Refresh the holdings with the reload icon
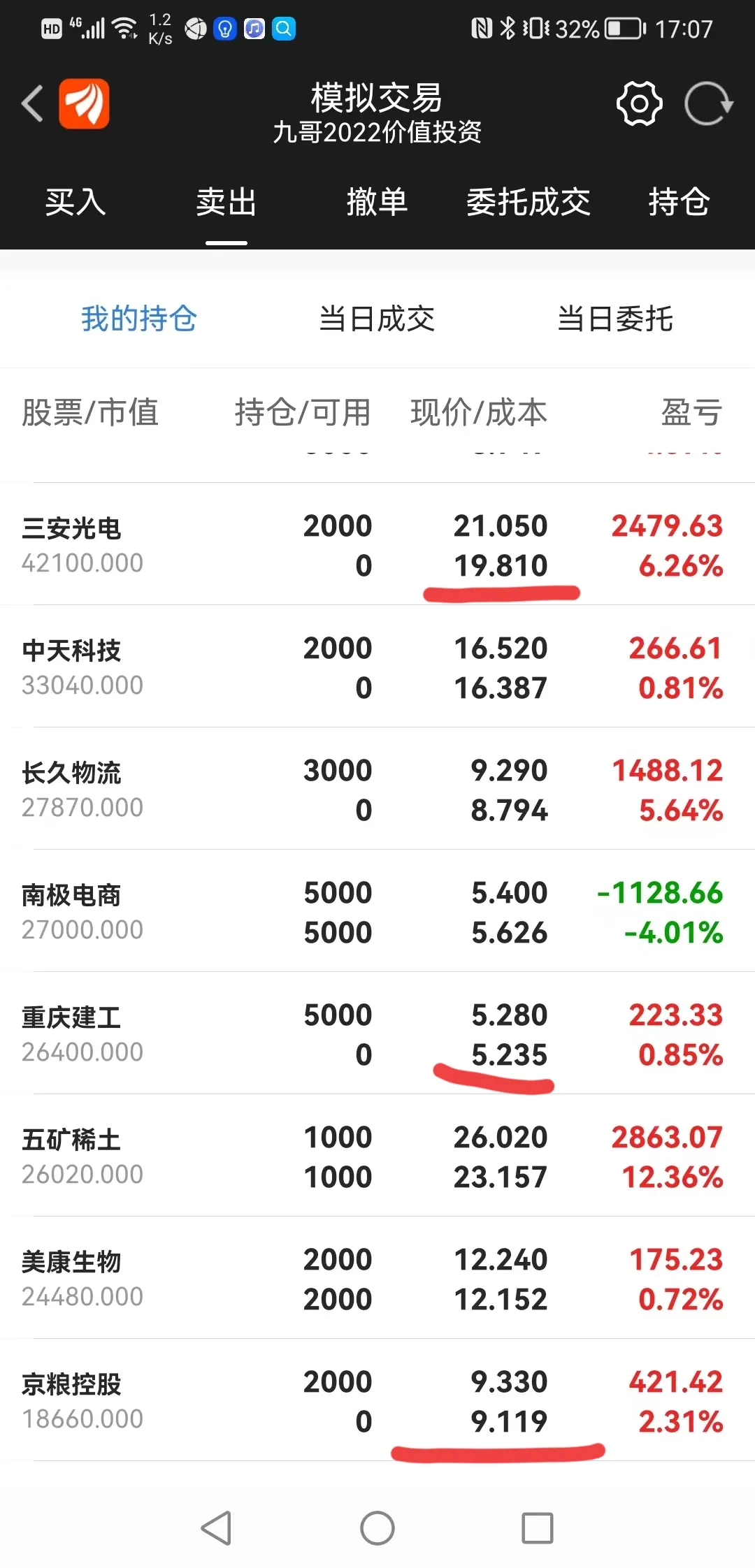 click(708, 104)
